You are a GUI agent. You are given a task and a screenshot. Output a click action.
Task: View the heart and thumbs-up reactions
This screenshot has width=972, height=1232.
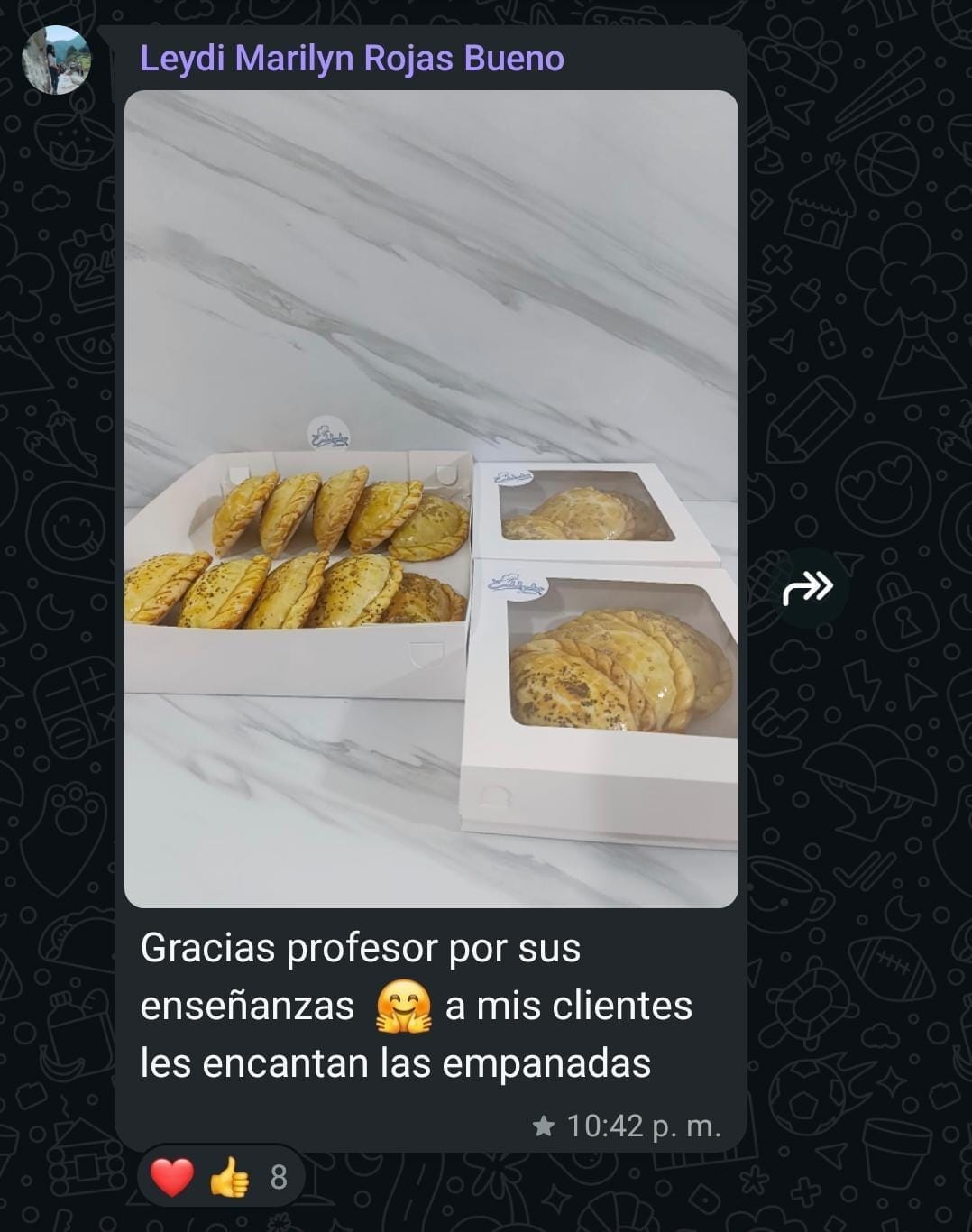click(221, 1177)
